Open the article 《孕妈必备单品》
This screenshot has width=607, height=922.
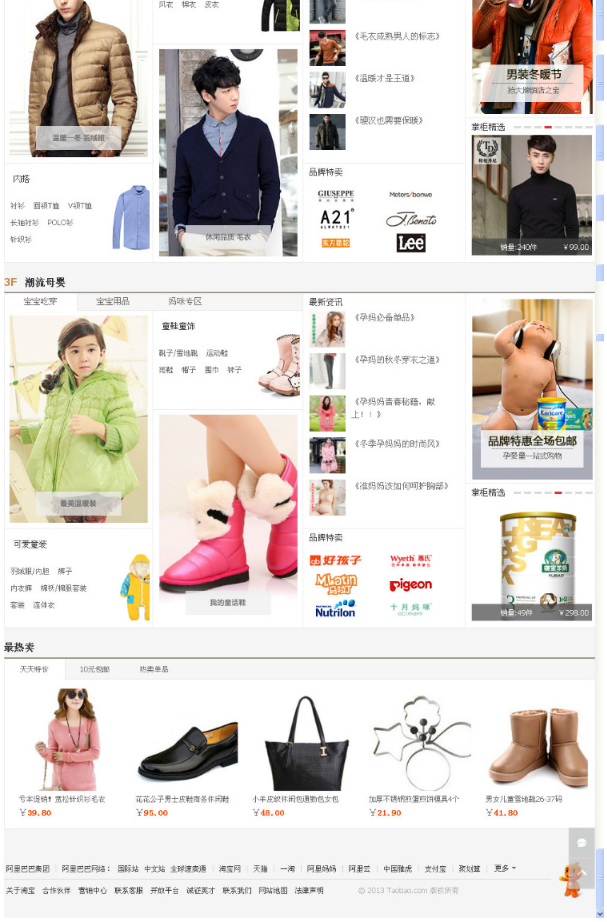384,317
